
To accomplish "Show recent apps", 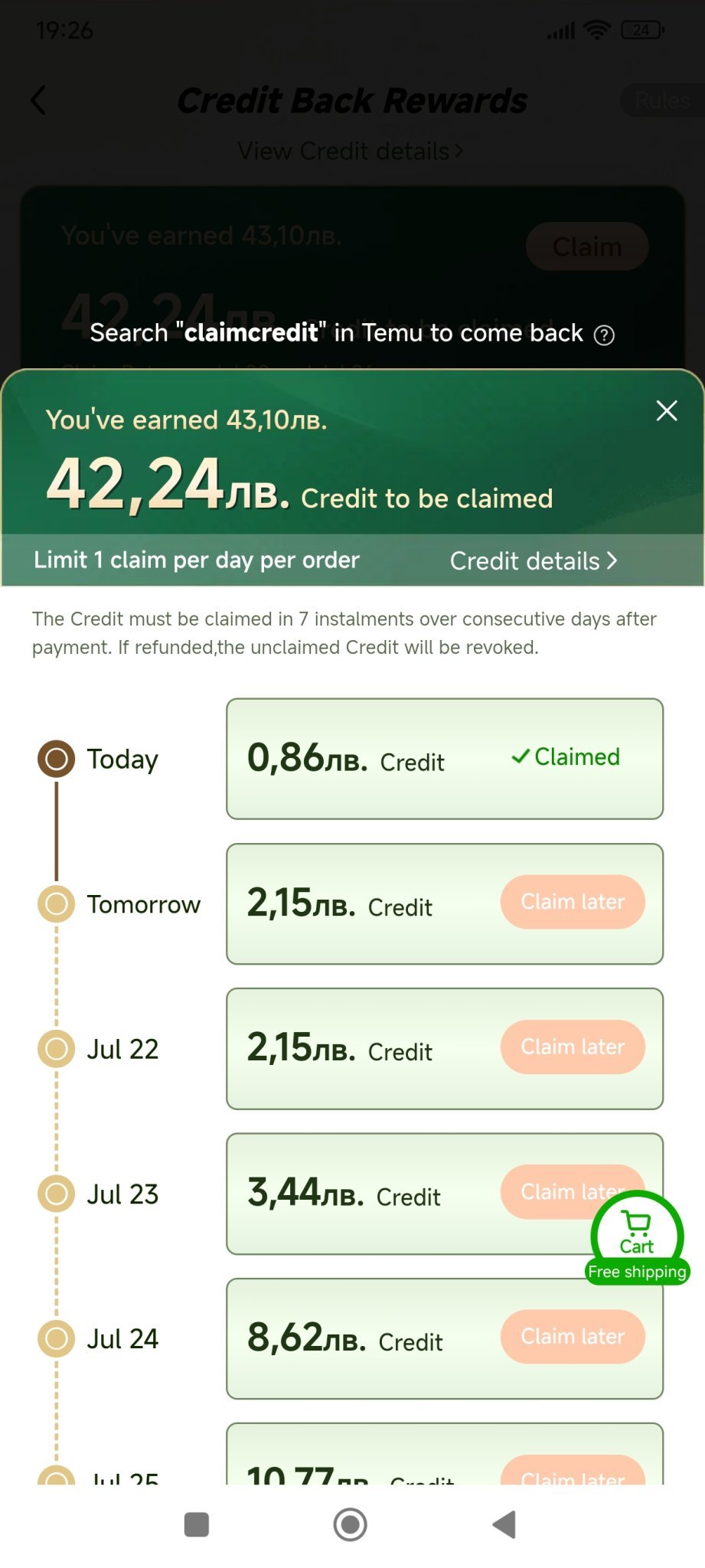I will [x=197, y=1524].
